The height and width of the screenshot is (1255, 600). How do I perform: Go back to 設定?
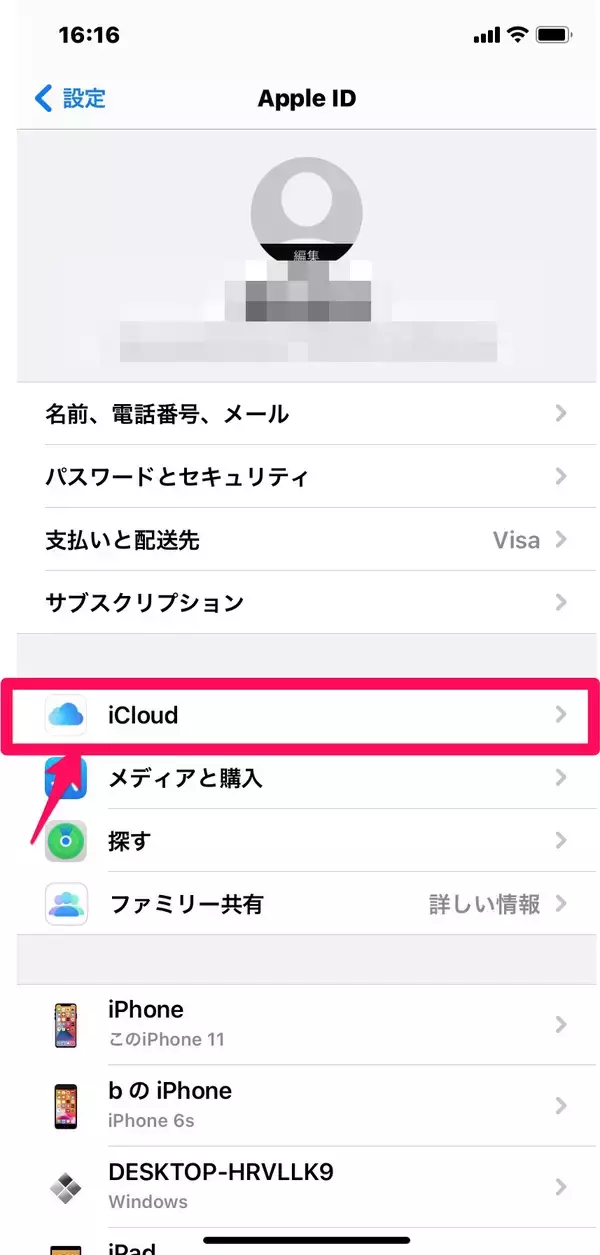click(x=71, y=98)
